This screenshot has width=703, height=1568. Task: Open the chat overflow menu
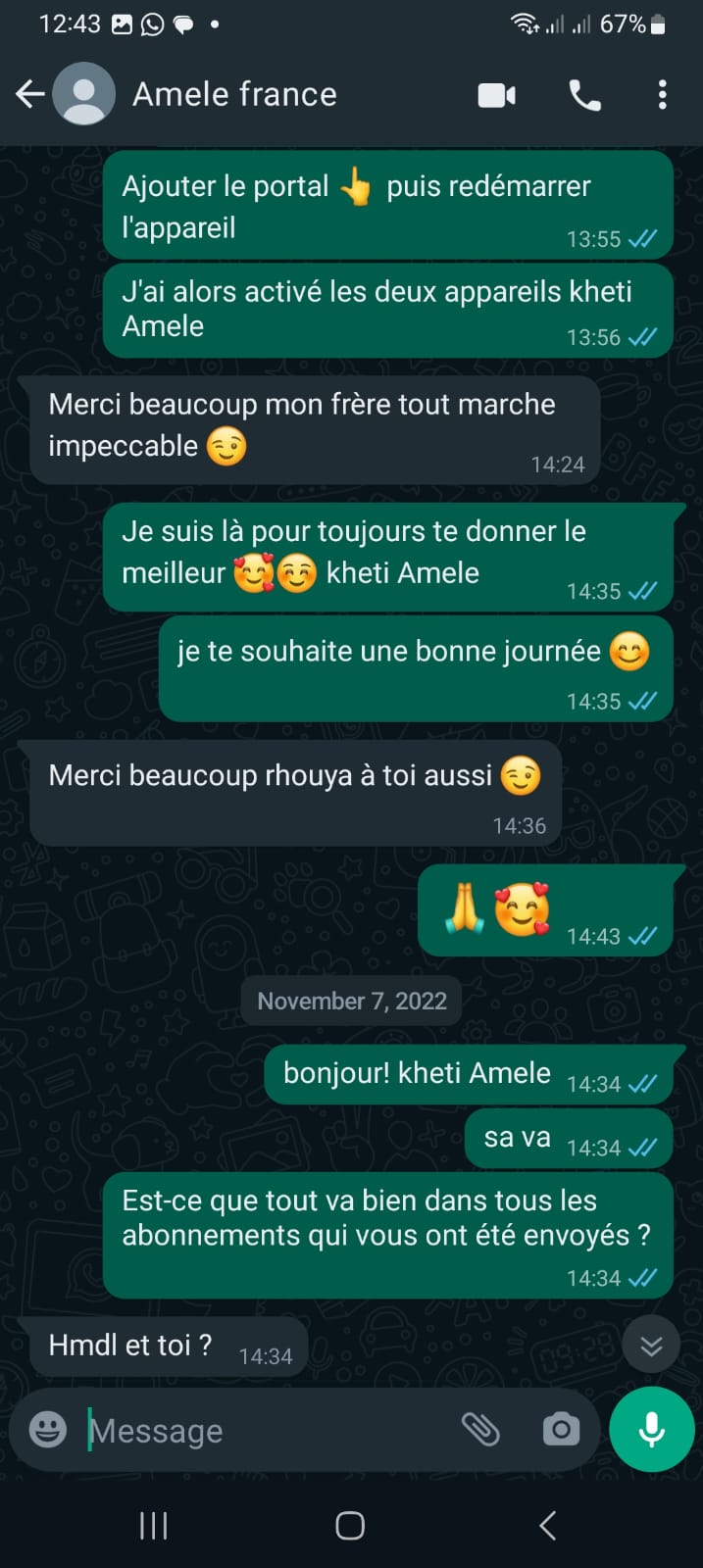[x=663, y=95]
